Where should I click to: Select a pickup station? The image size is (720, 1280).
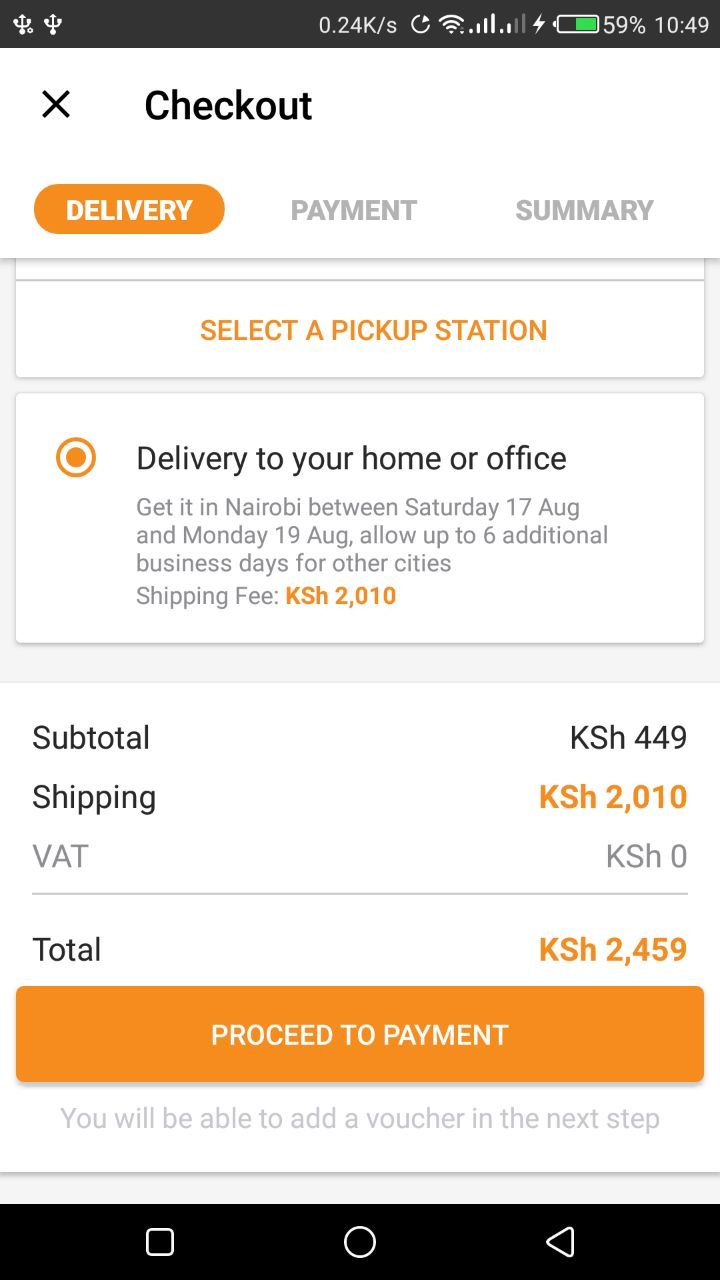click(373, 330)
